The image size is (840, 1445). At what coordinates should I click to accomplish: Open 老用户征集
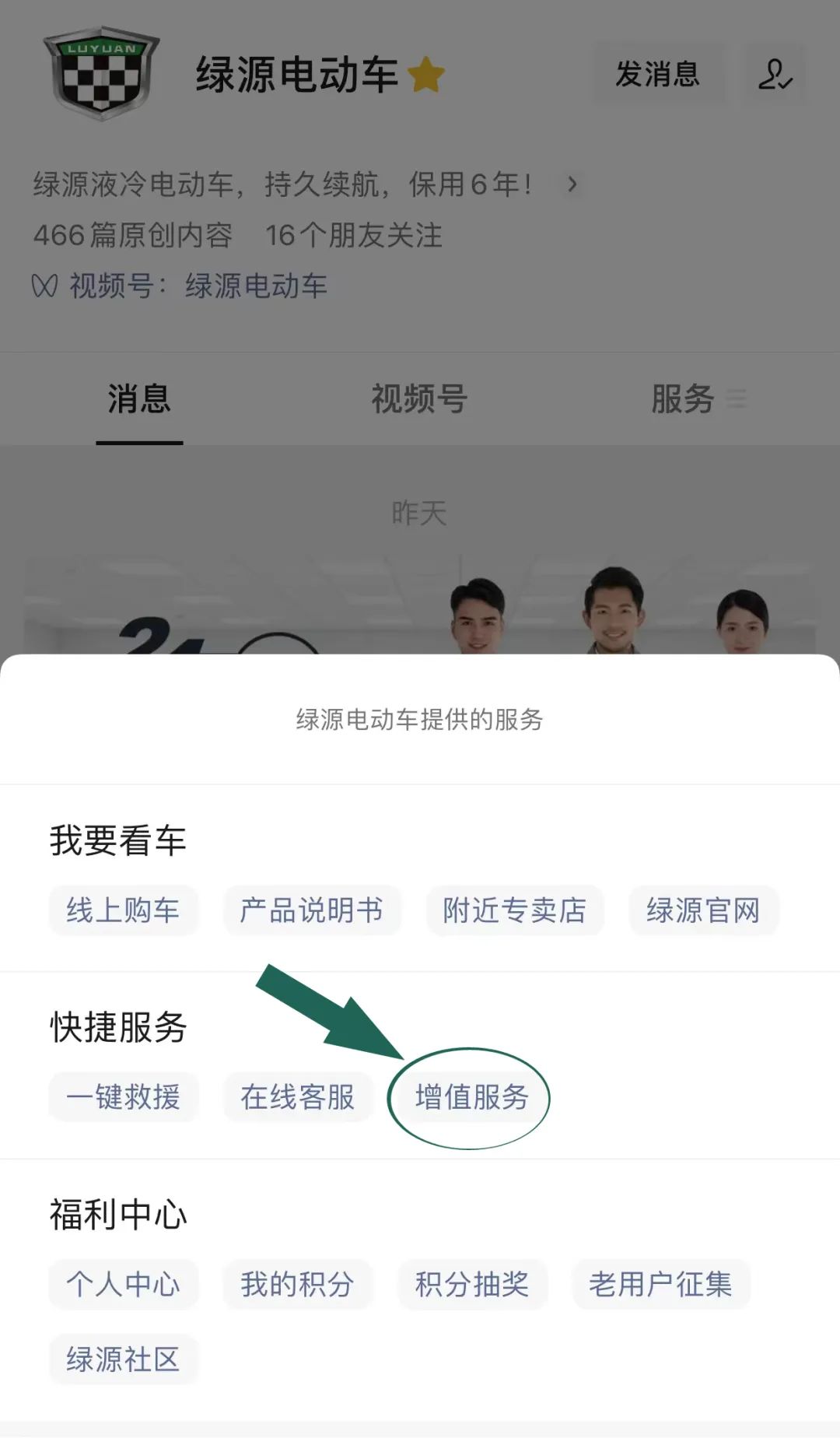[x=660, y=1284]
